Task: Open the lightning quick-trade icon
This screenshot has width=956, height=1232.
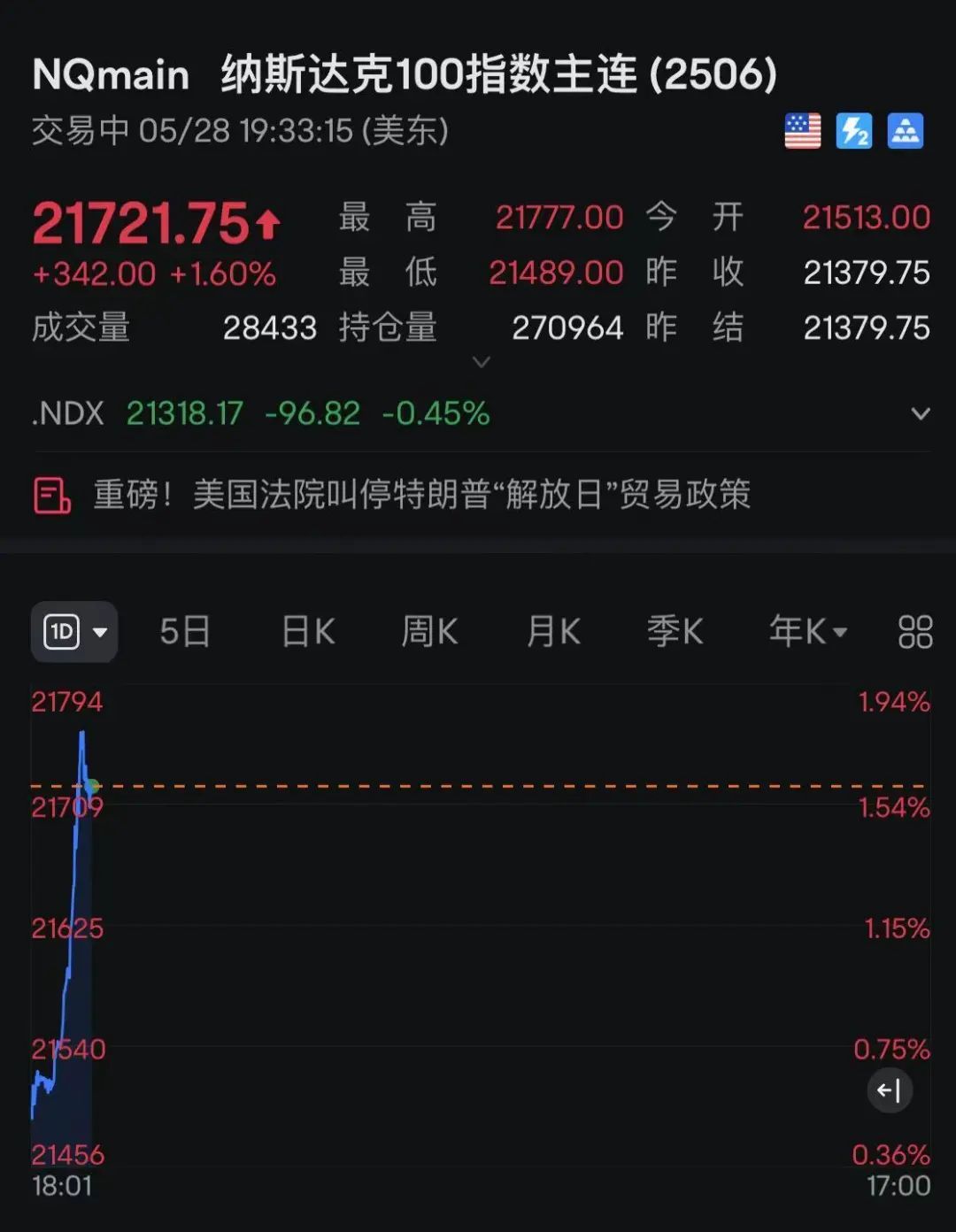Action: pyautogui.click(x=853, y=131)
